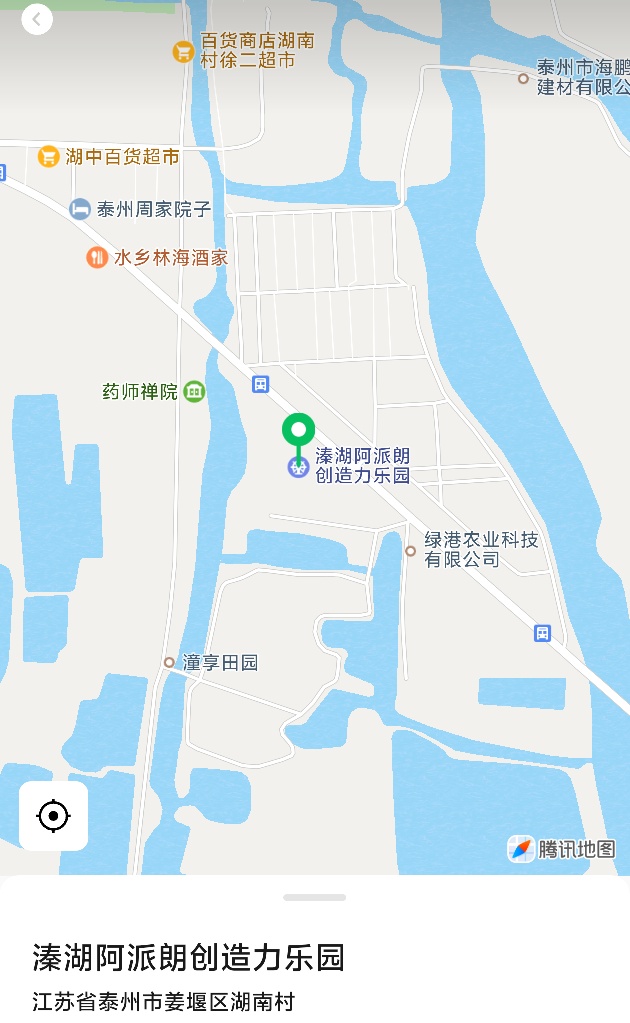Expand the bottom sheet drag handle

pos(314,897)
